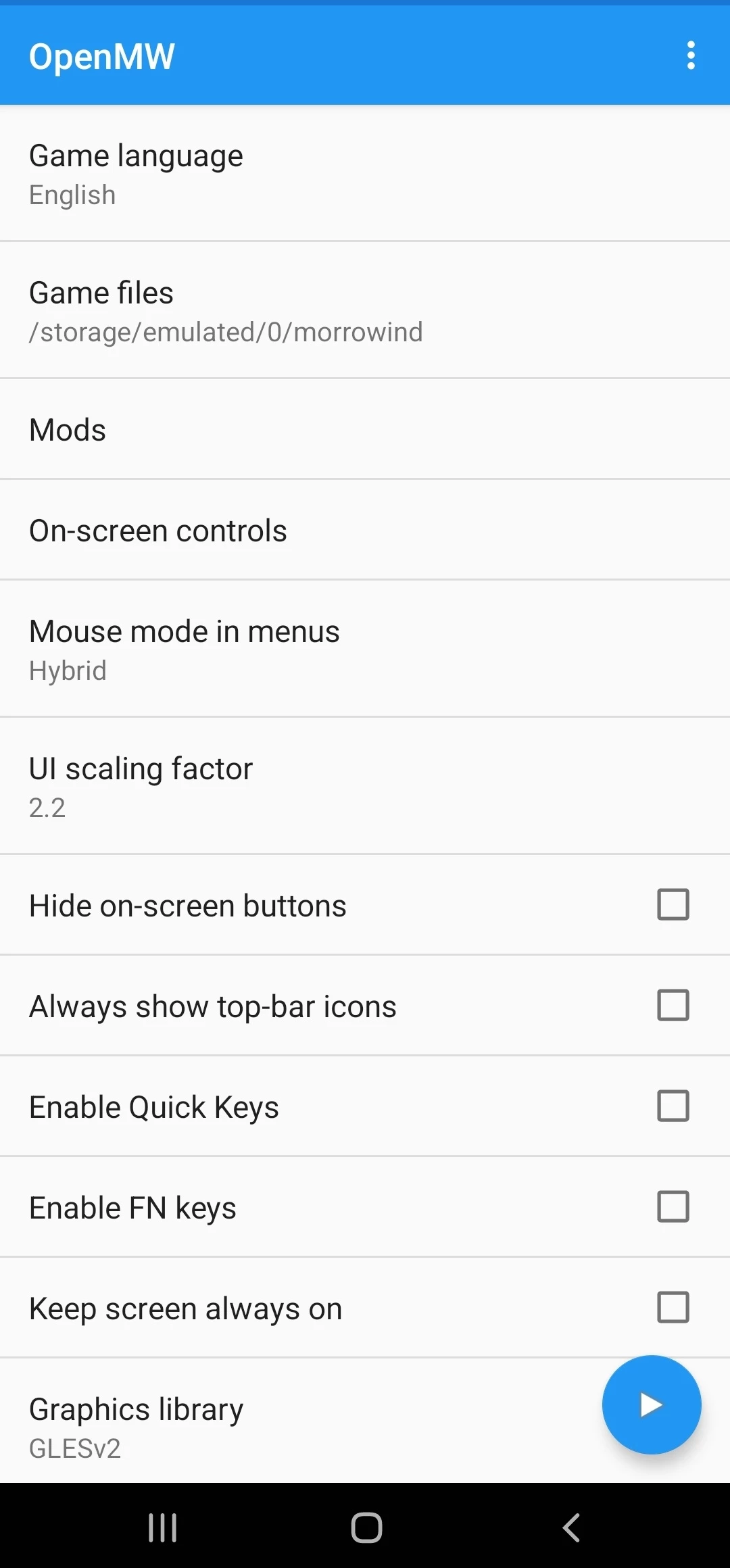730x1568 pixels.
Task: Change Mouse mode in menus
Action: tap(365, 650)
